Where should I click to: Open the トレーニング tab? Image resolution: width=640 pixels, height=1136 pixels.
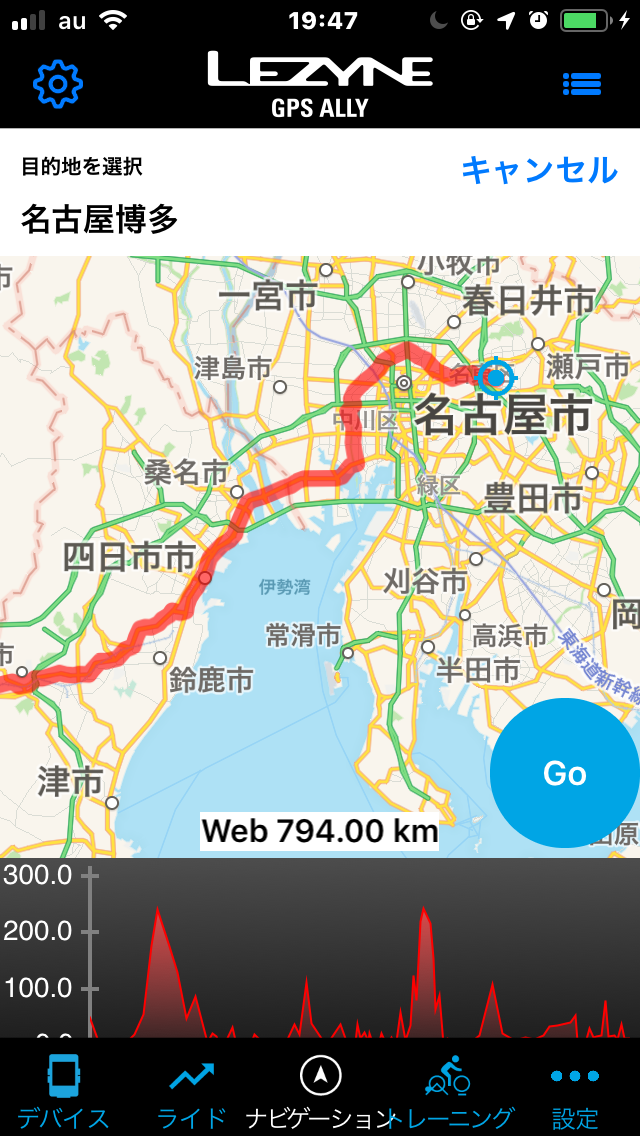click(x=449, y=1091)
